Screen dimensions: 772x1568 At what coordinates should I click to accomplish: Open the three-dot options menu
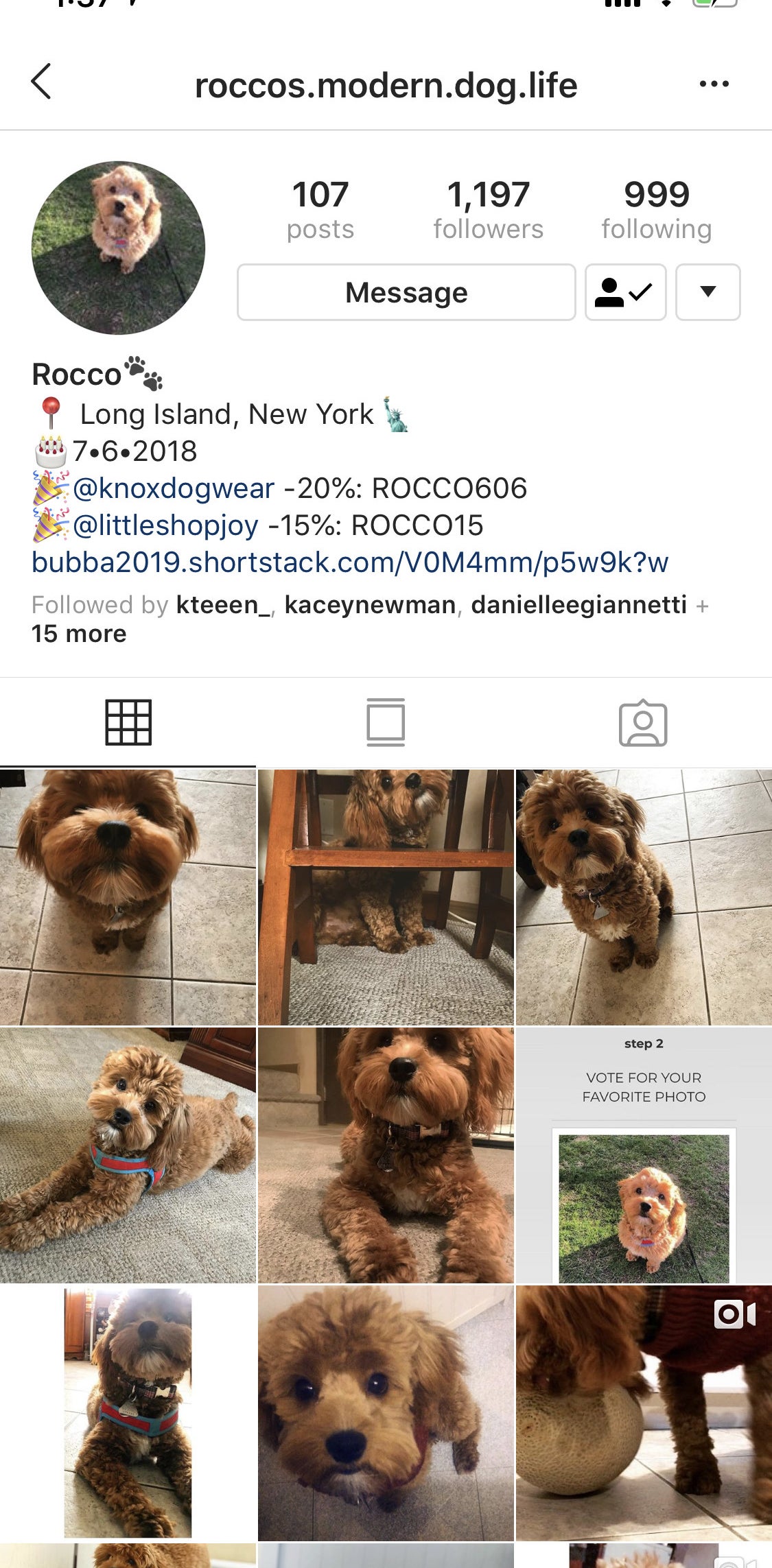714,84
